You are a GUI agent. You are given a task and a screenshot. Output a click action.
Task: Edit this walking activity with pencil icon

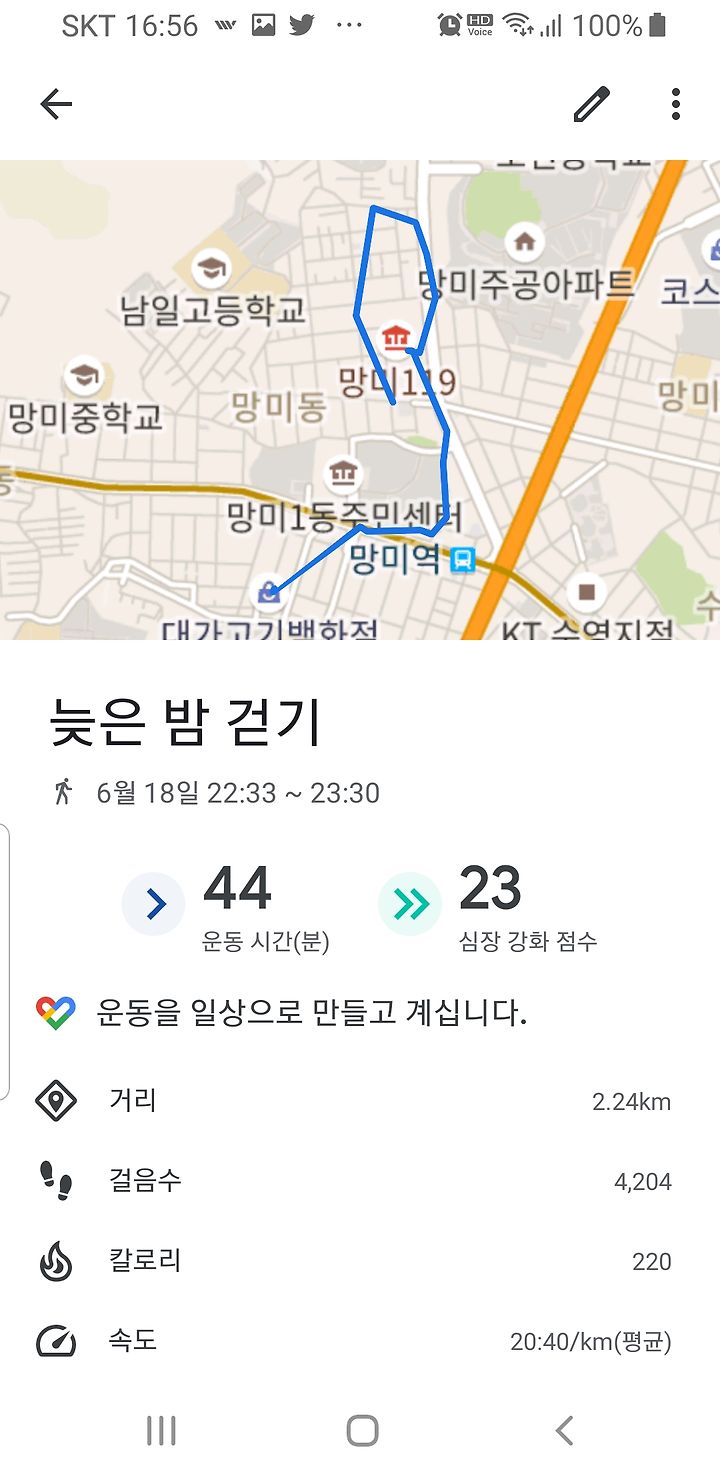pyautogui.click(x=591, y=104)
